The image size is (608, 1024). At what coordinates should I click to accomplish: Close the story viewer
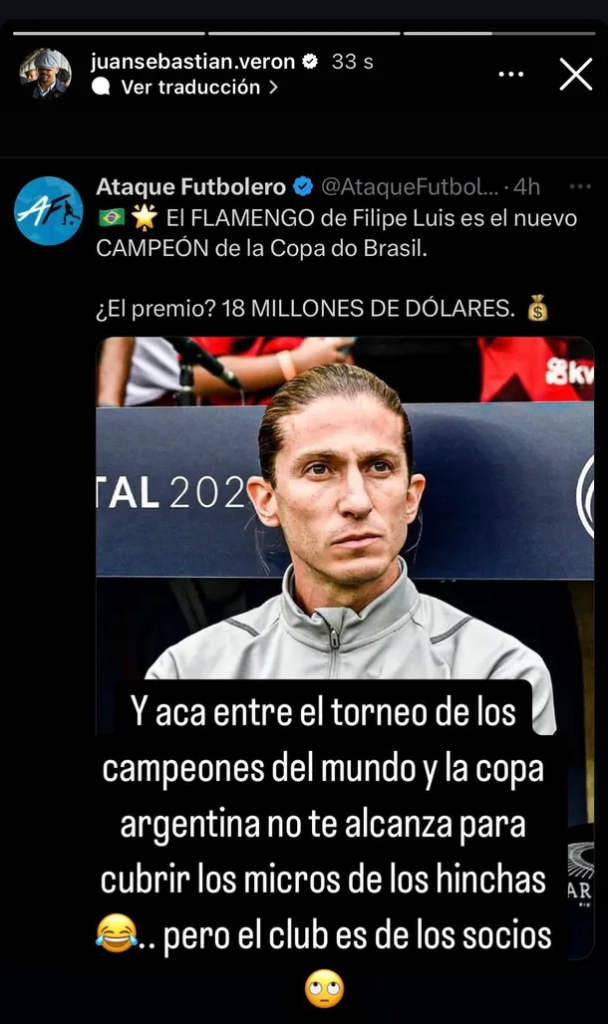pos(575,74)
